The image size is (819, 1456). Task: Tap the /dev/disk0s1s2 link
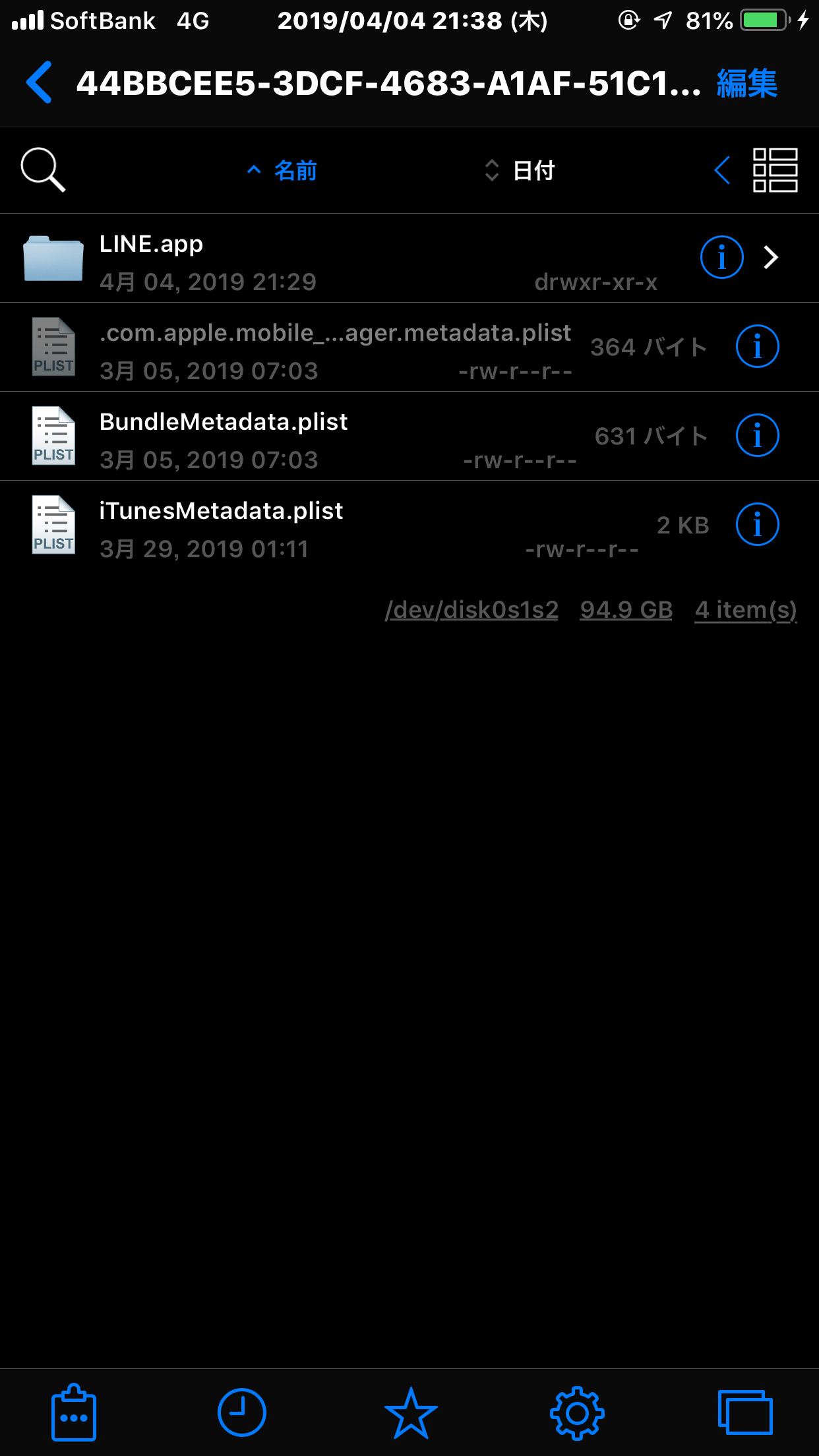point(471,610)
